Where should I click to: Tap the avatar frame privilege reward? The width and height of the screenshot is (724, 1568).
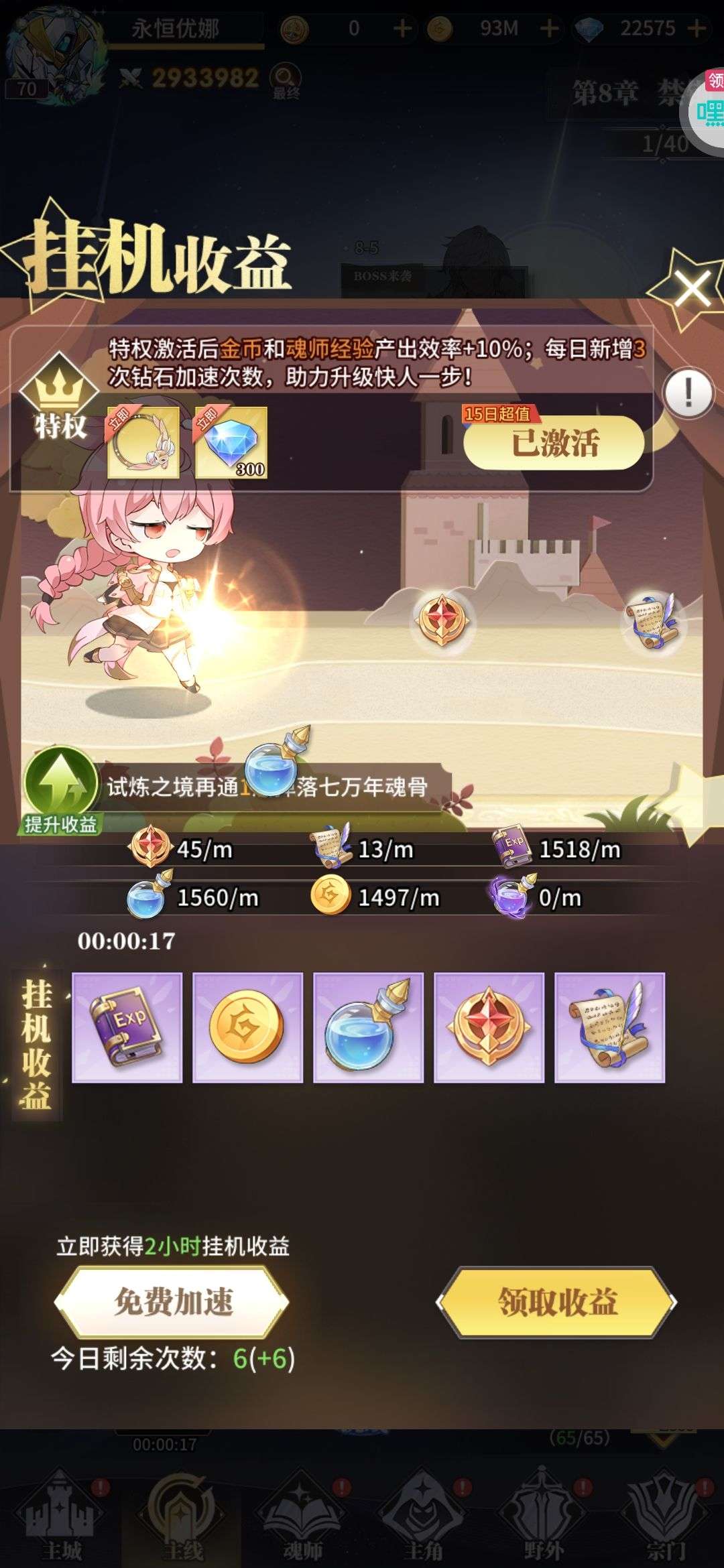pyautogui.click(x=143, y=442)
